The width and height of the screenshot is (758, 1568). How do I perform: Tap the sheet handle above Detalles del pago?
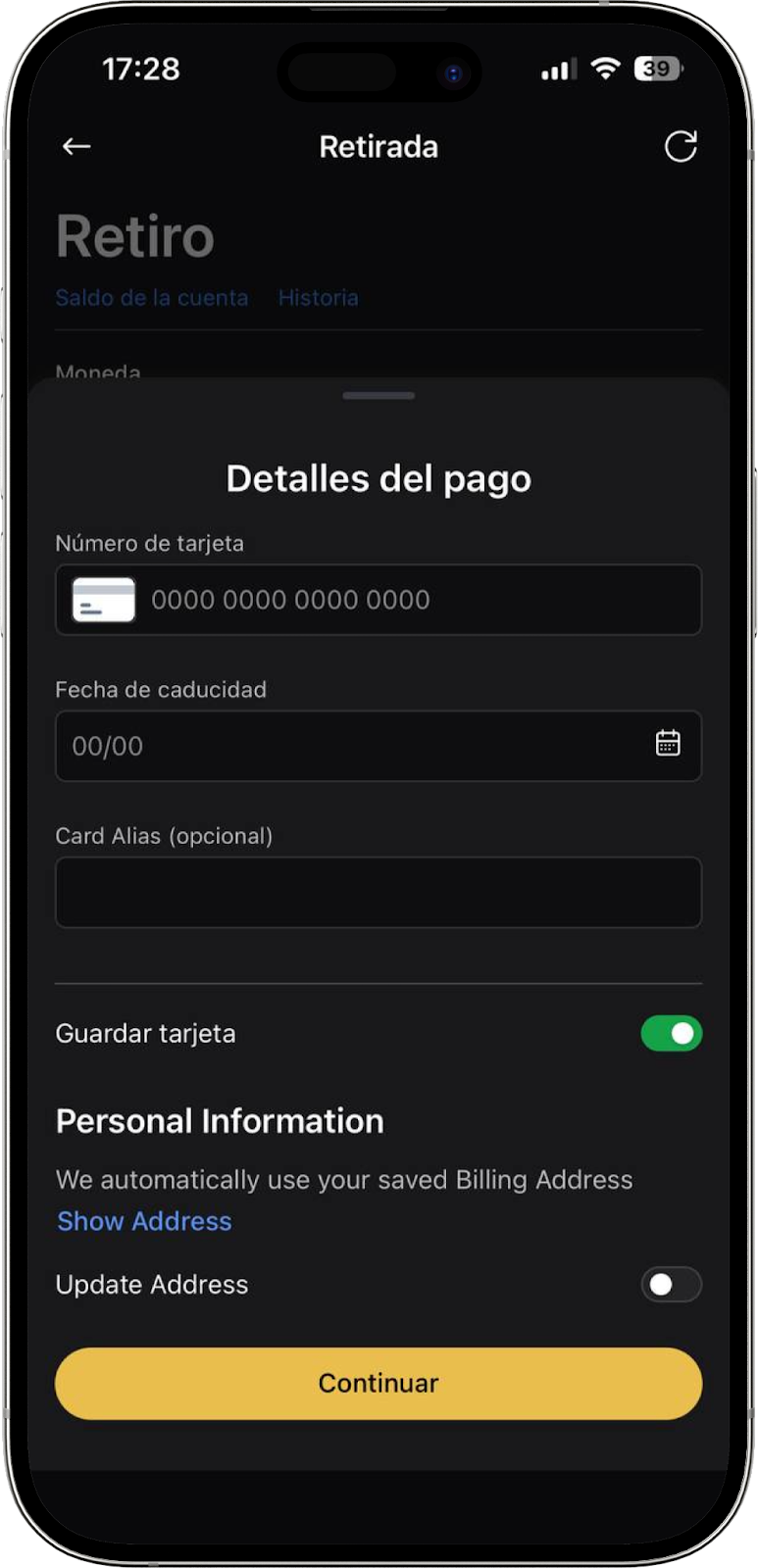pyautogui.click(x=379, y=396)
